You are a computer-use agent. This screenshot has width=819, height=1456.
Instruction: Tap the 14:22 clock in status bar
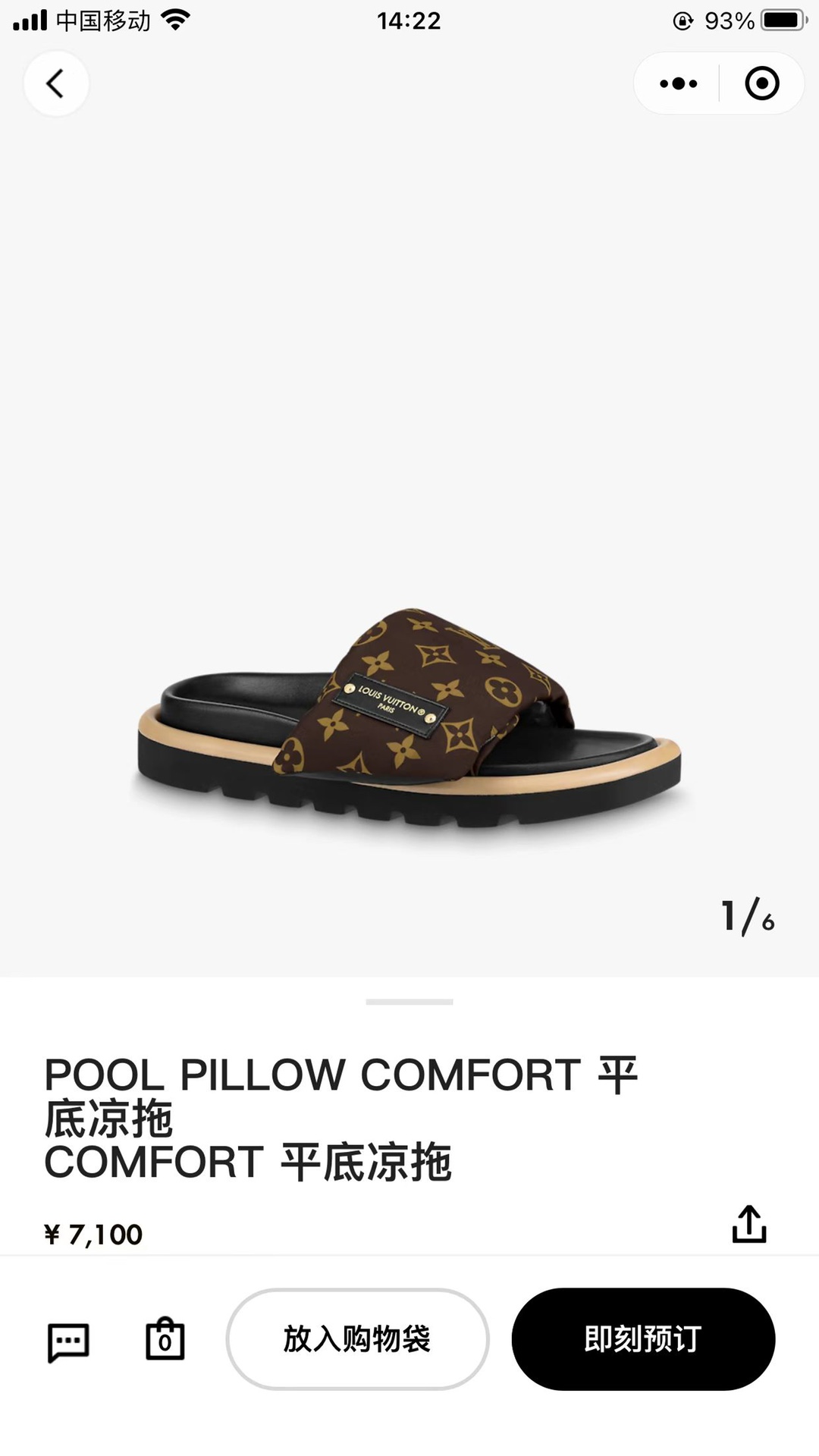pyautogui.click(x=408, y=20)
